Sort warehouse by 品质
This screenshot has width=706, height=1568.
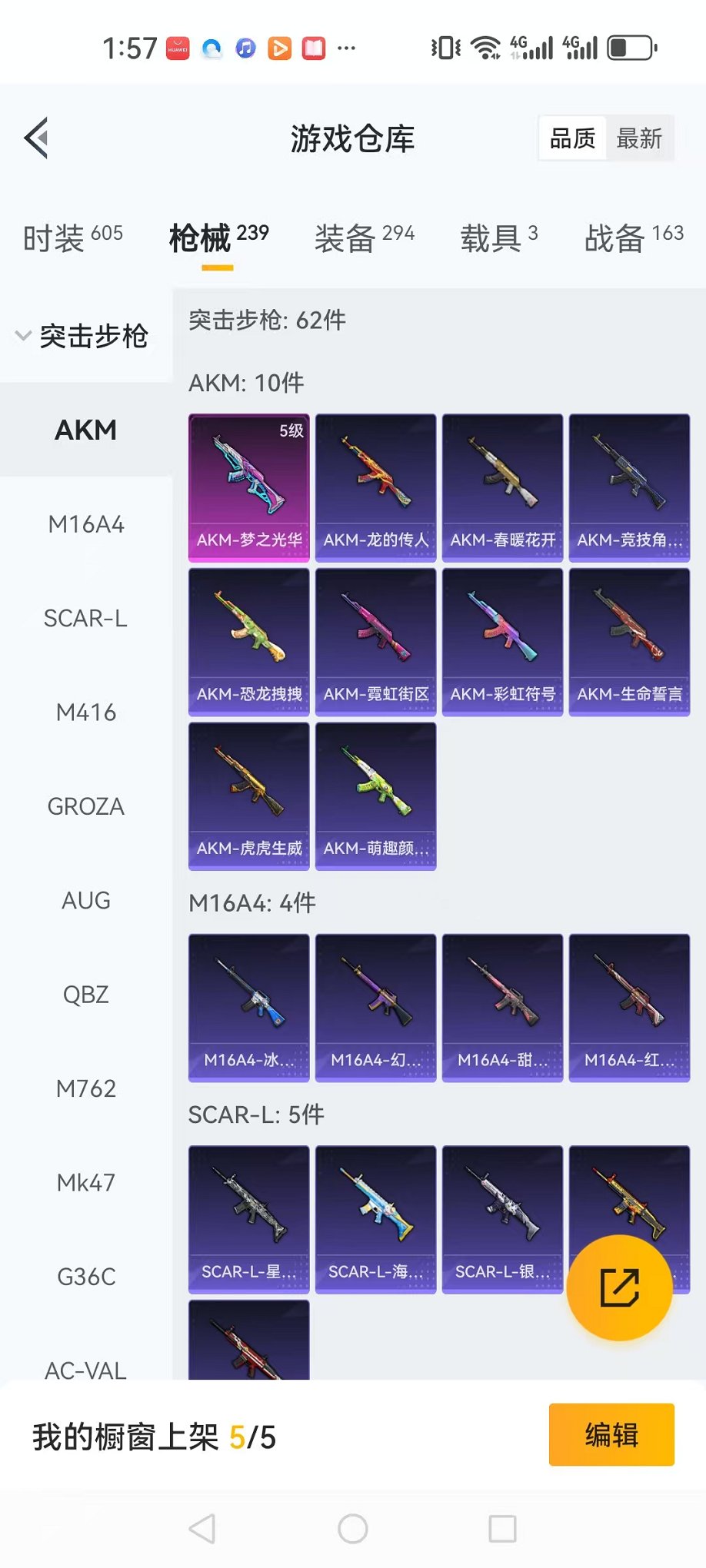572,139
